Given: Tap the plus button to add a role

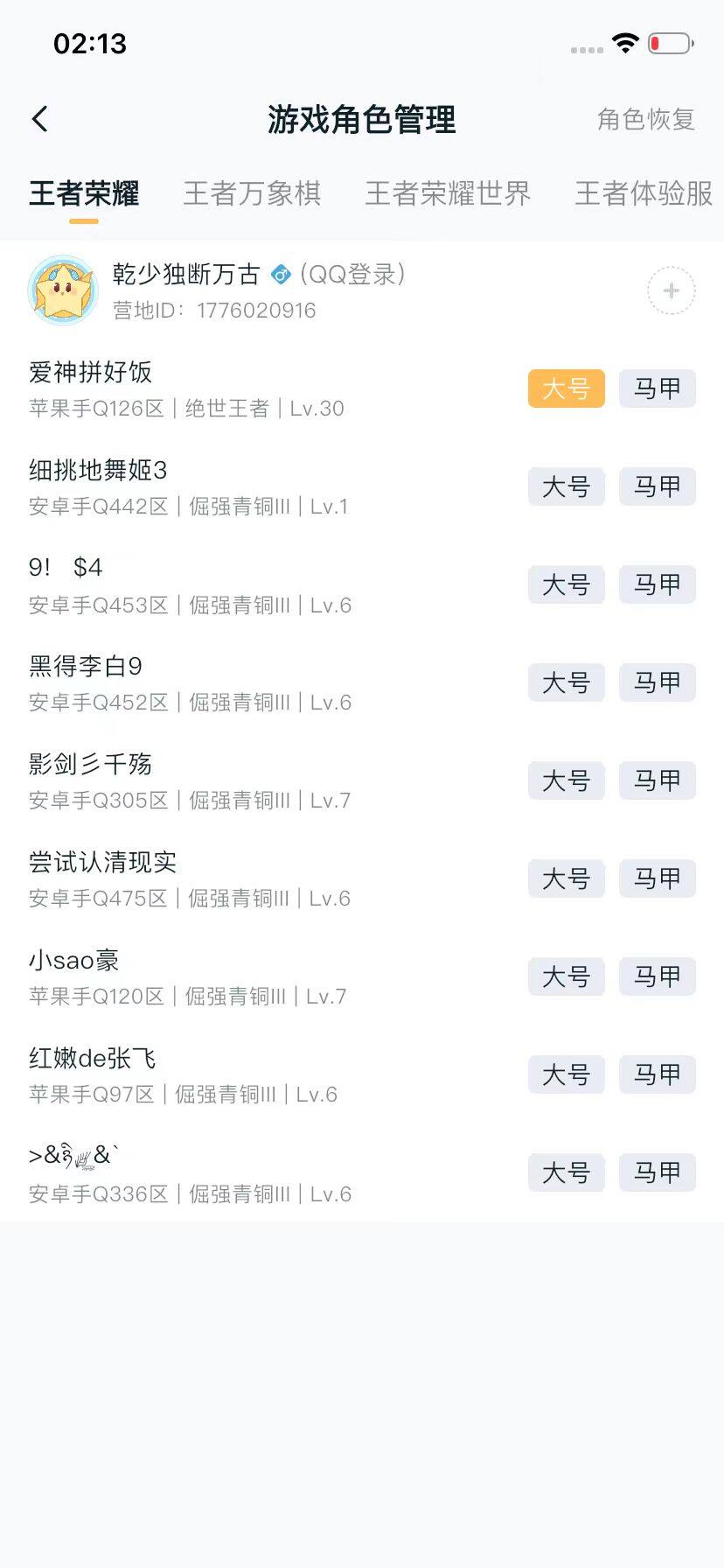Looking at the screenshot, I should point(670,290).
